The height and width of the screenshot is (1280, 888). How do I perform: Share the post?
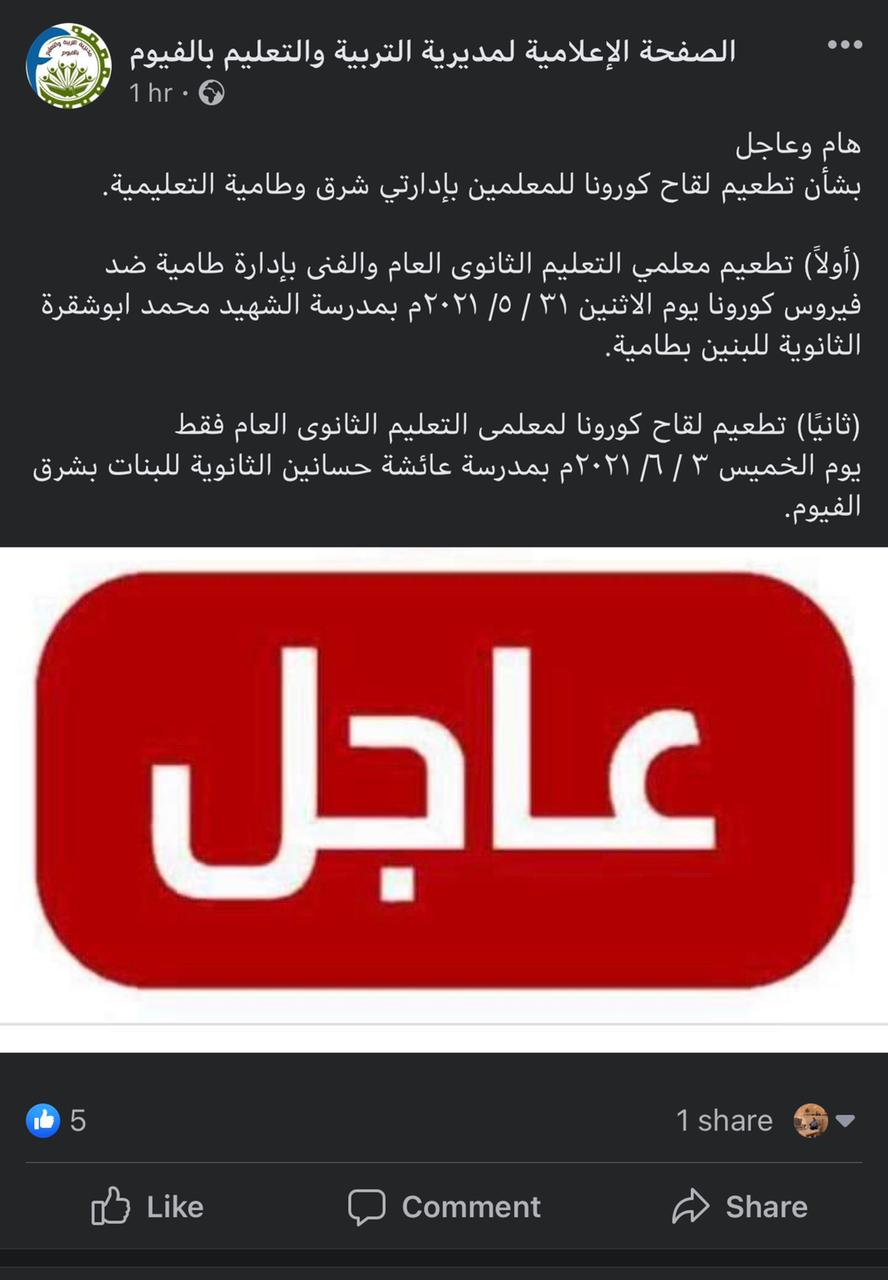[x=740, y=1207]
